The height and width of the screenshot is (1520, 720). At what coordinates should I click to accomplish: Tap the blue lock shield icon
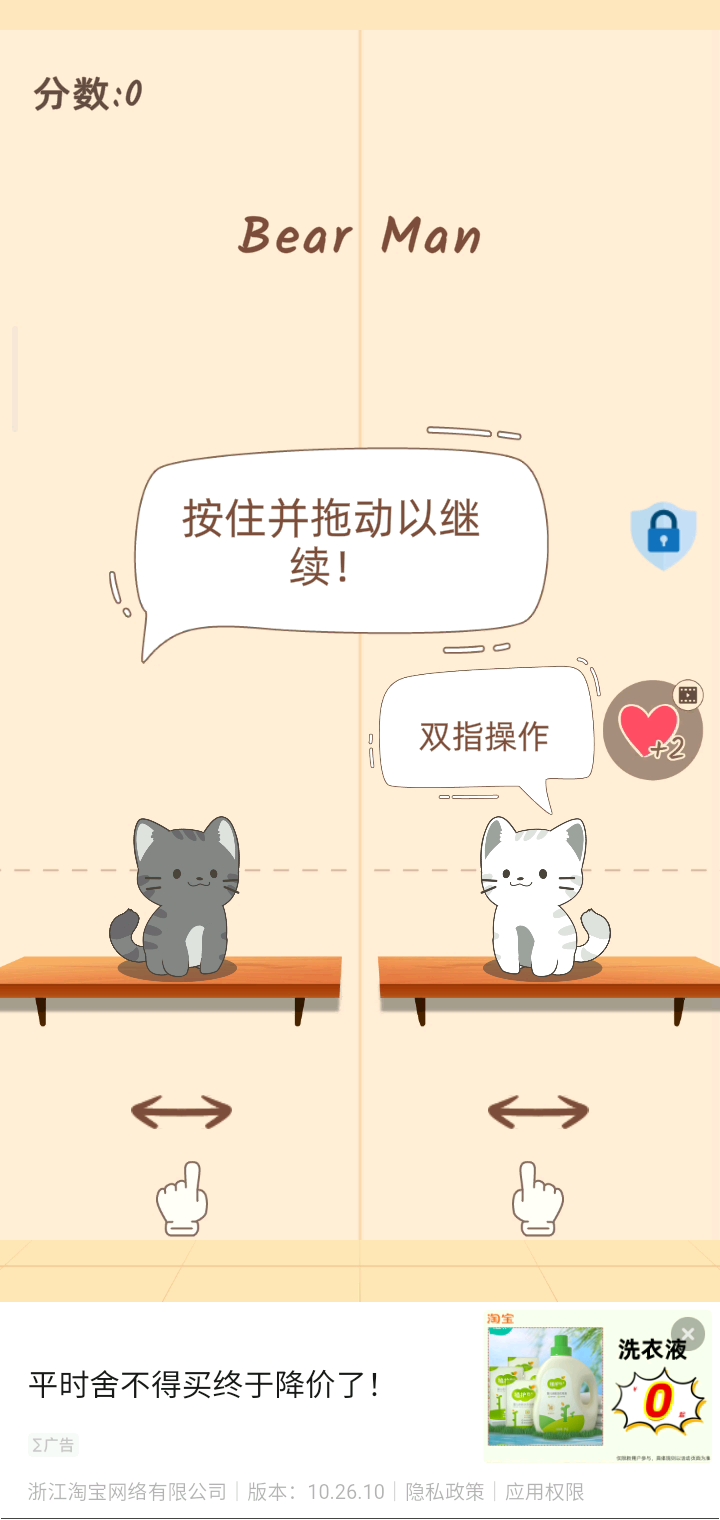point(663,536)
